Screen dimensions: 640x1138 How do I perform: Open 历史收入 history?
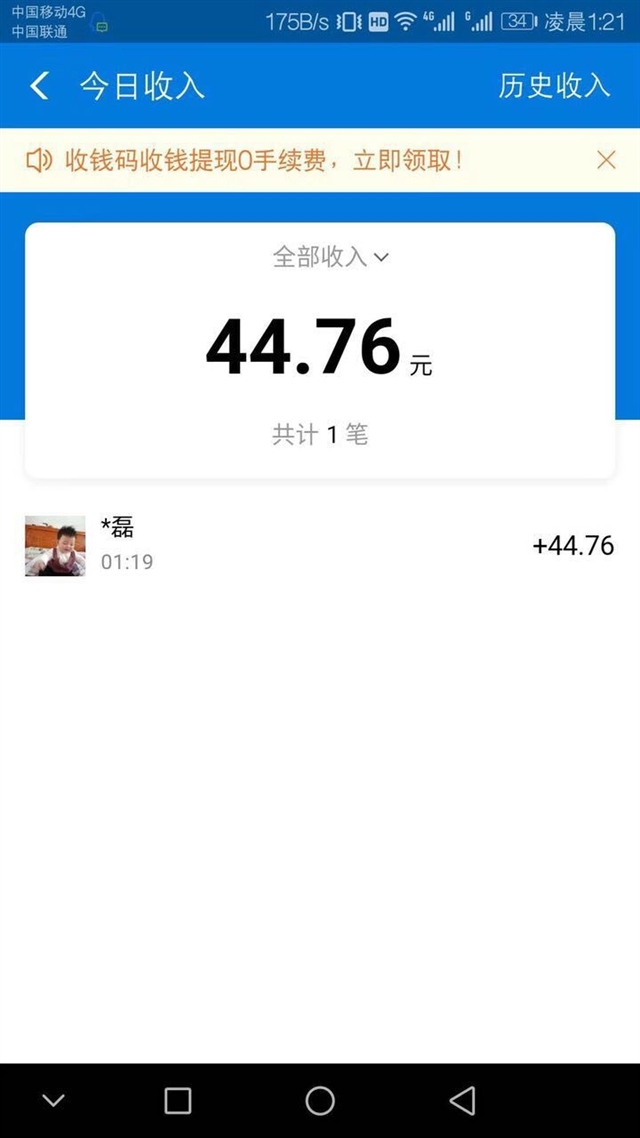point(554,86)
